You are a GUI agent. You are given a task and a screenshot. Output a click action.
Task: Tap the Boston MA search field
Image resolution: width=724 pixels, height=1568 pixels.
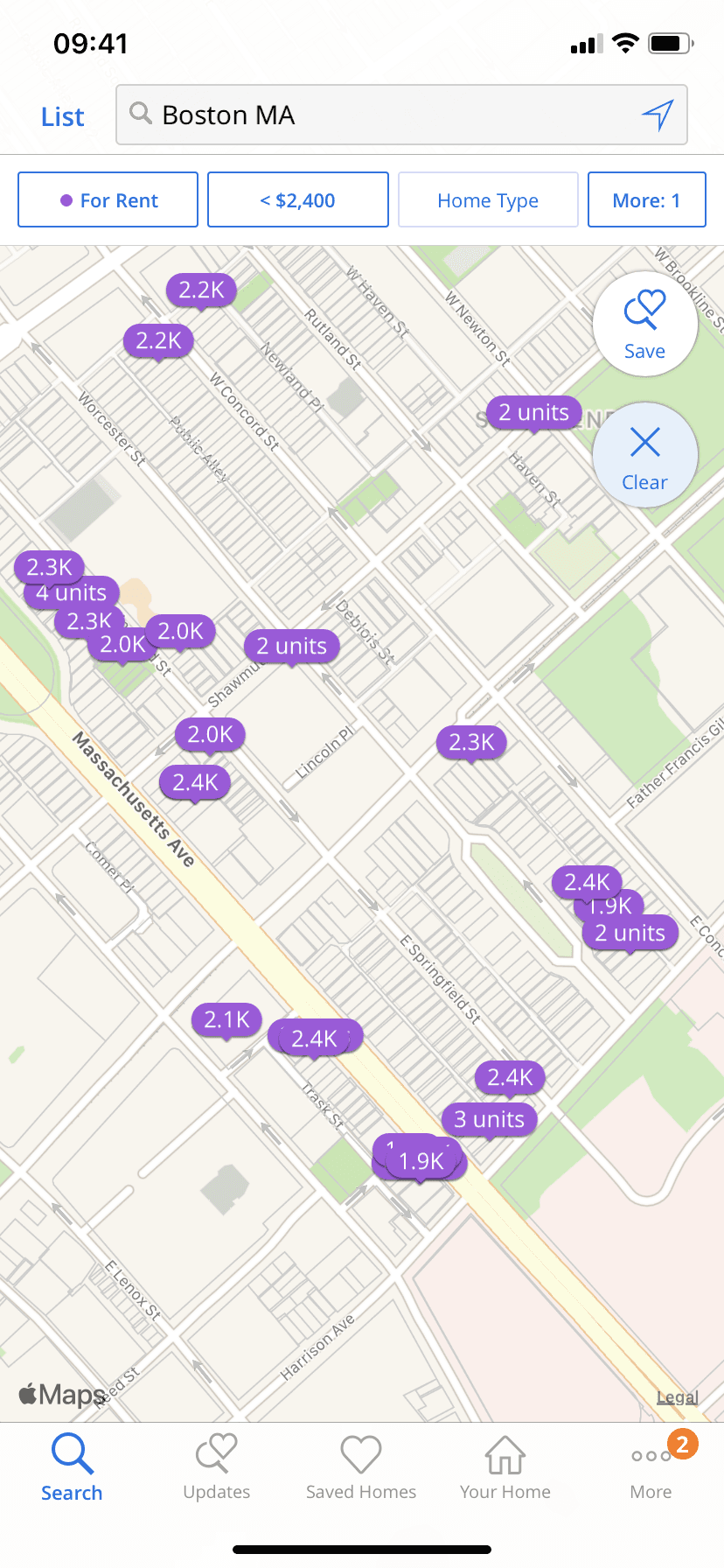click(x=350, y=115)
